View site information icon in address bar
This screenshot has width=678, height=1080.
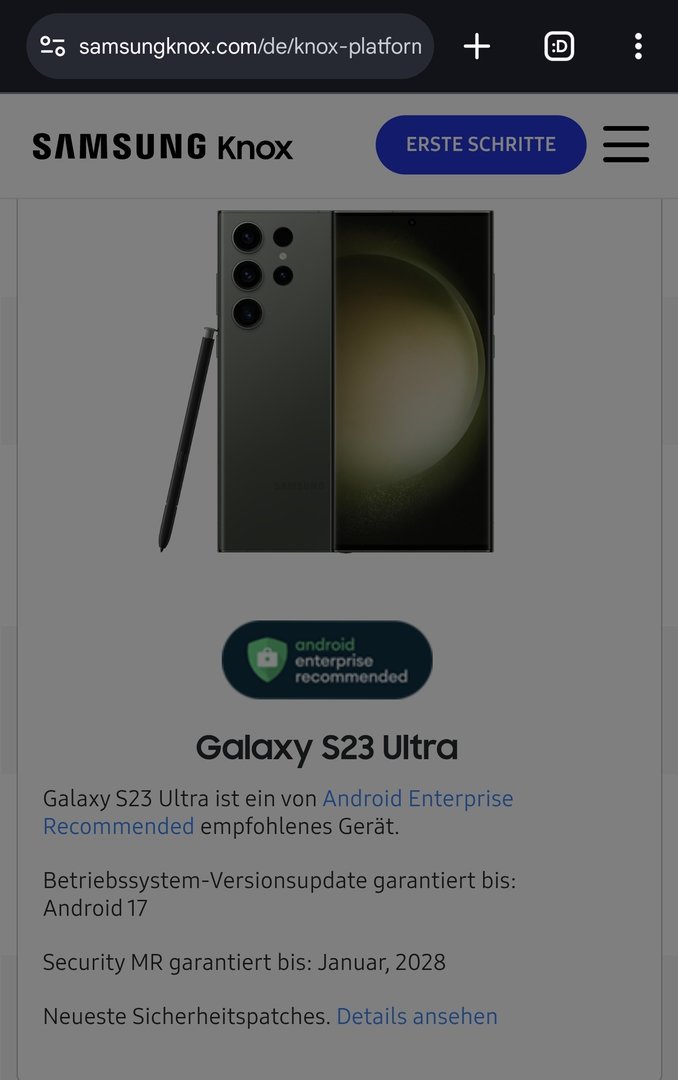(x=53, y=47)
